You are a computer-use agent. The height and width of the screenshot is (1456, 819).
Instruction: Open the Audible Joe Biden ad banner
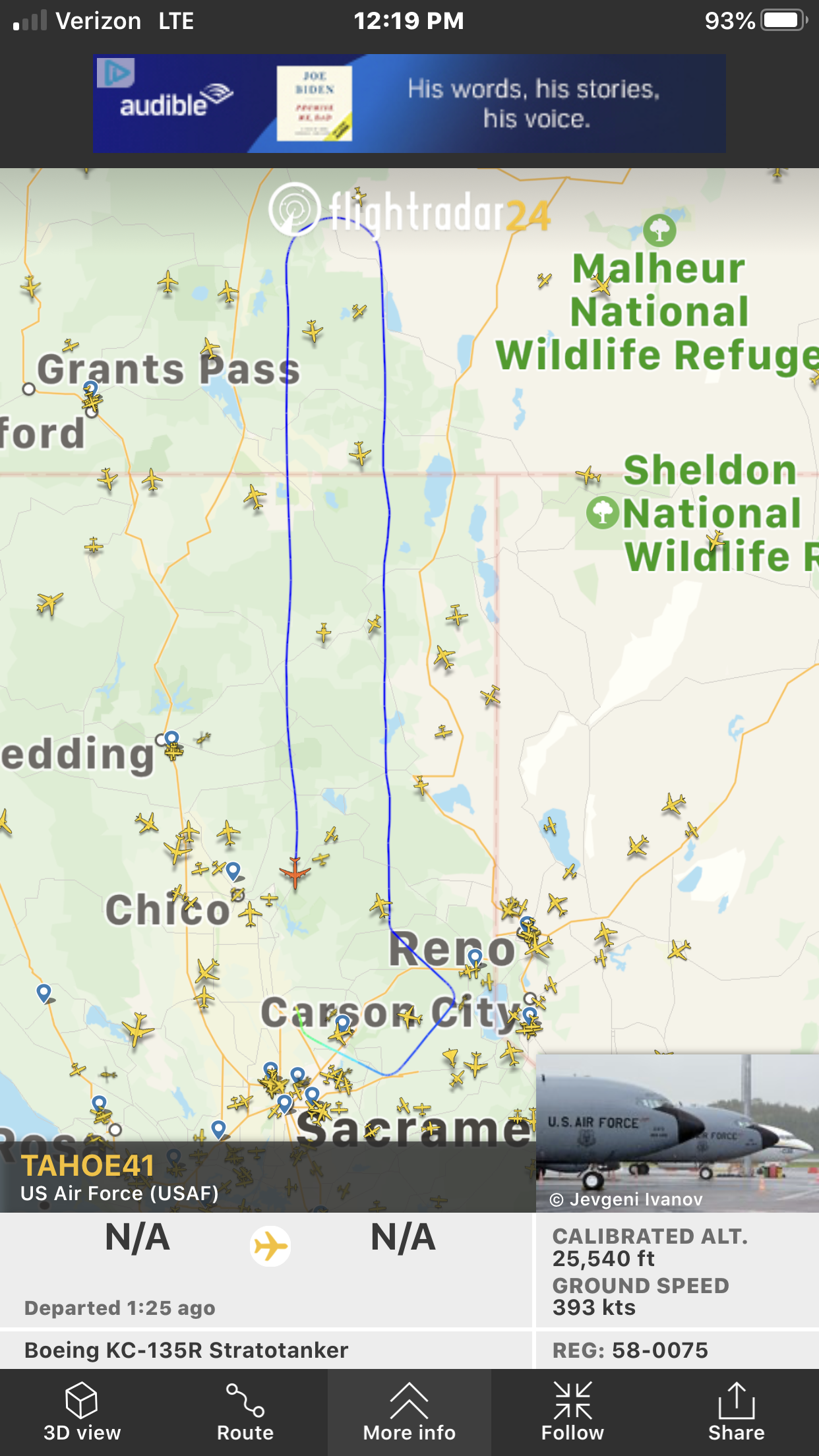409,104
